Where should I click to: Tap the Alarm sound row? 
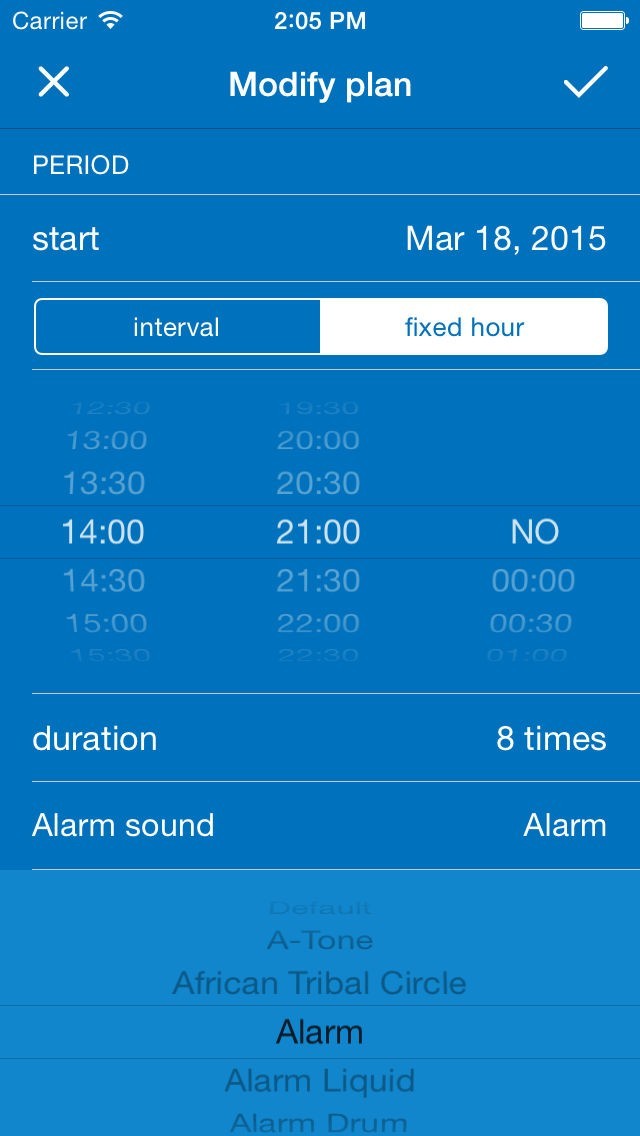coord(320,826)
